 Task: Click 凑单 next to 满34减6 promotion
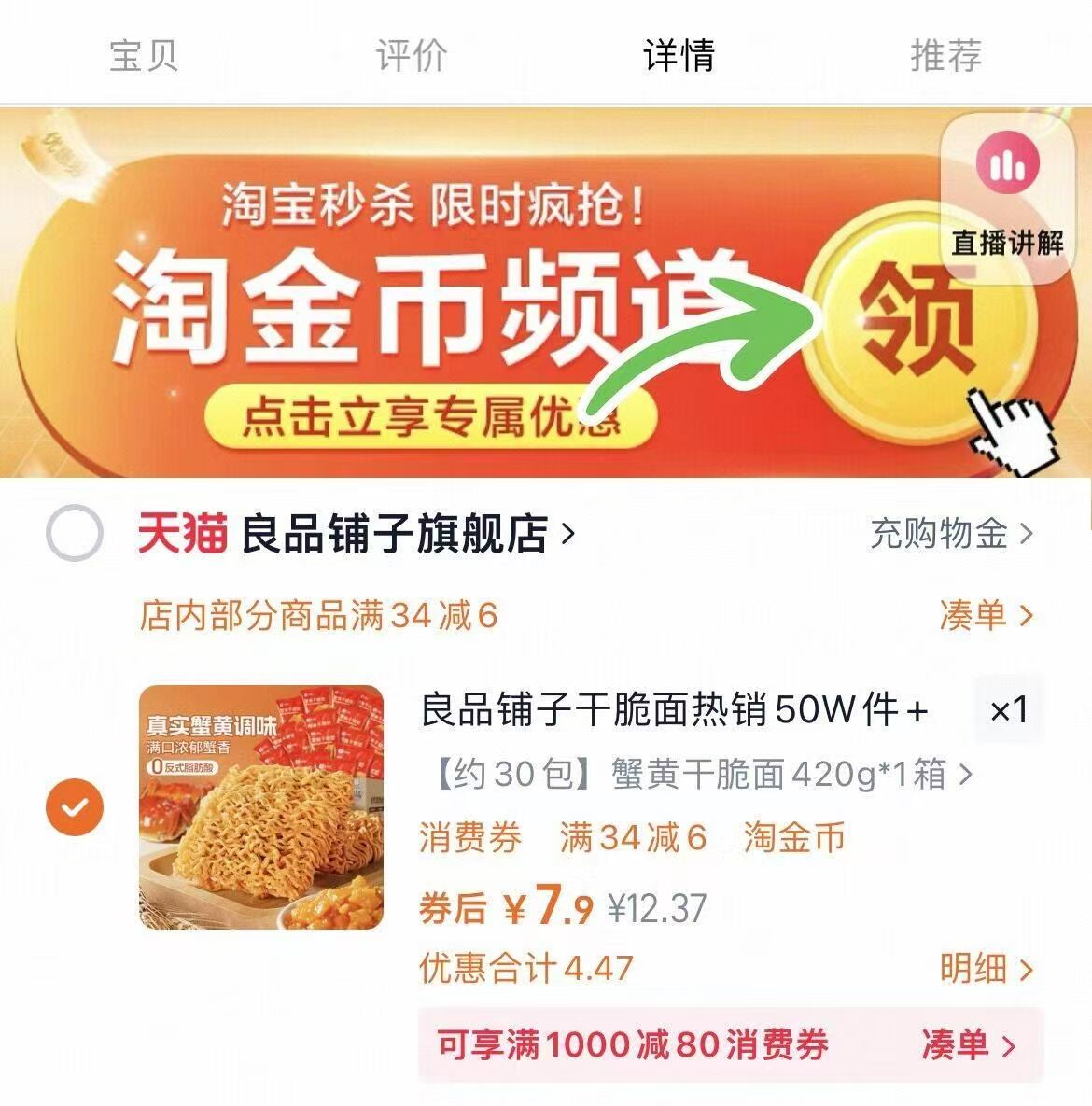(x=984, y=614)
